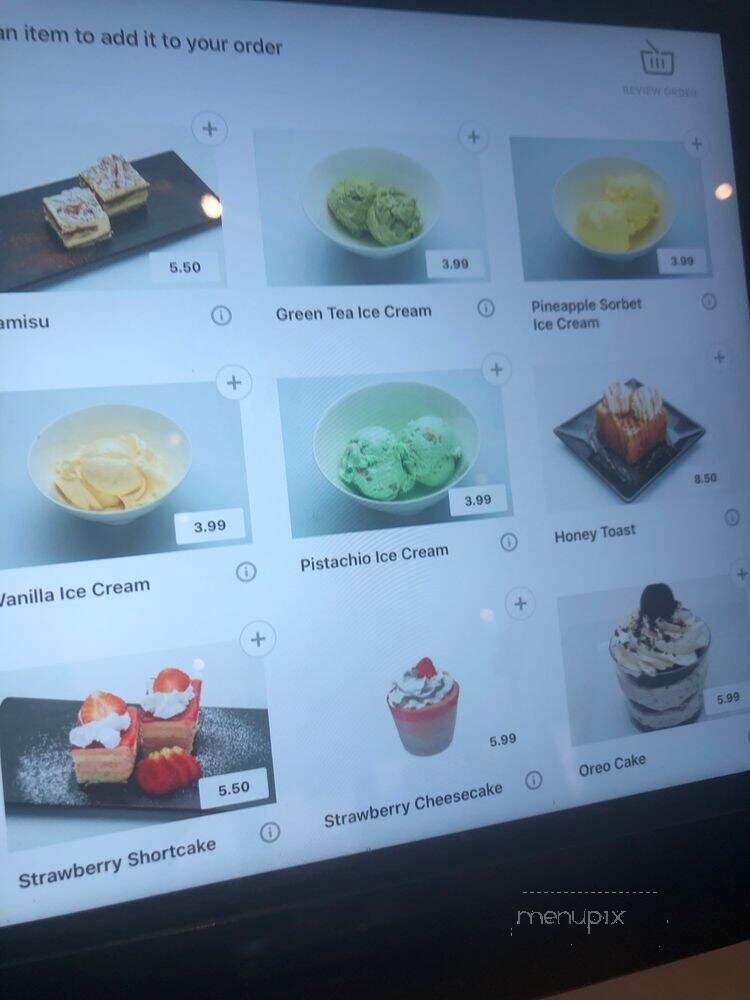
Task: Open info for Strawberry Cheesecake
Action: (x=534, y=777)
